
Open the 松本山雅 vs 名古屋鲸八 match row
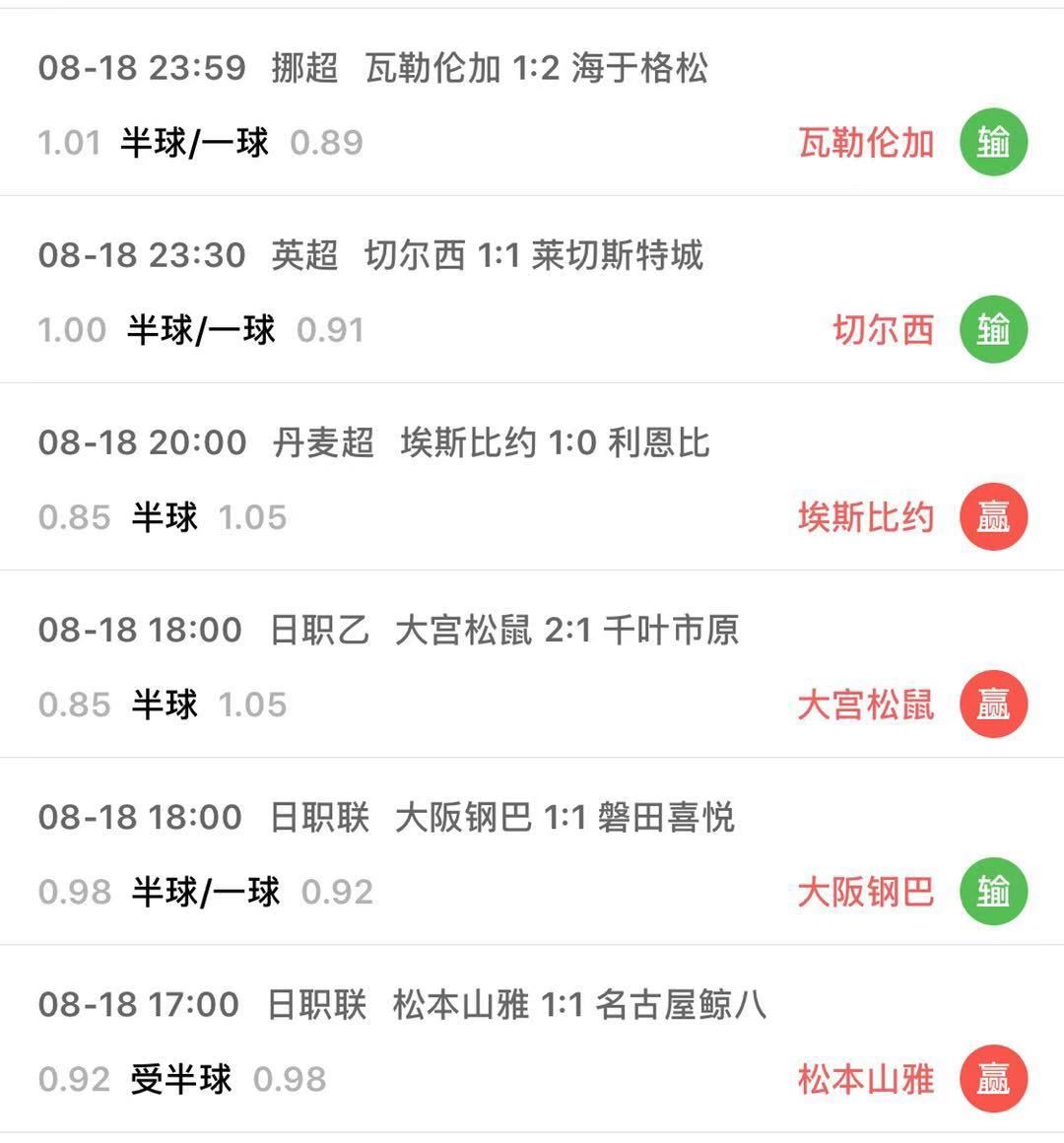coord(532,1039)
